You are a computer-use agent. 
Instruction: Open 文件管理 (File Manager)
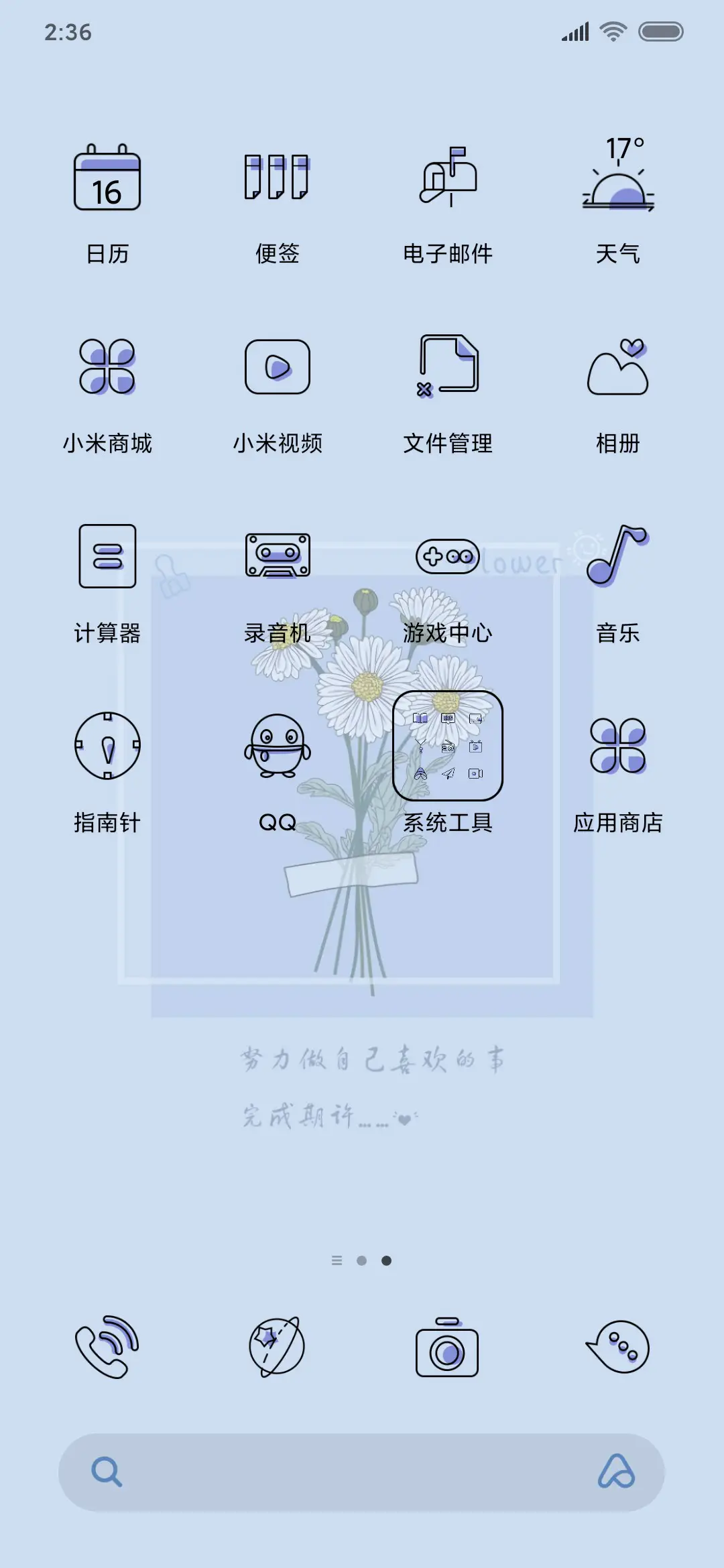448,369
